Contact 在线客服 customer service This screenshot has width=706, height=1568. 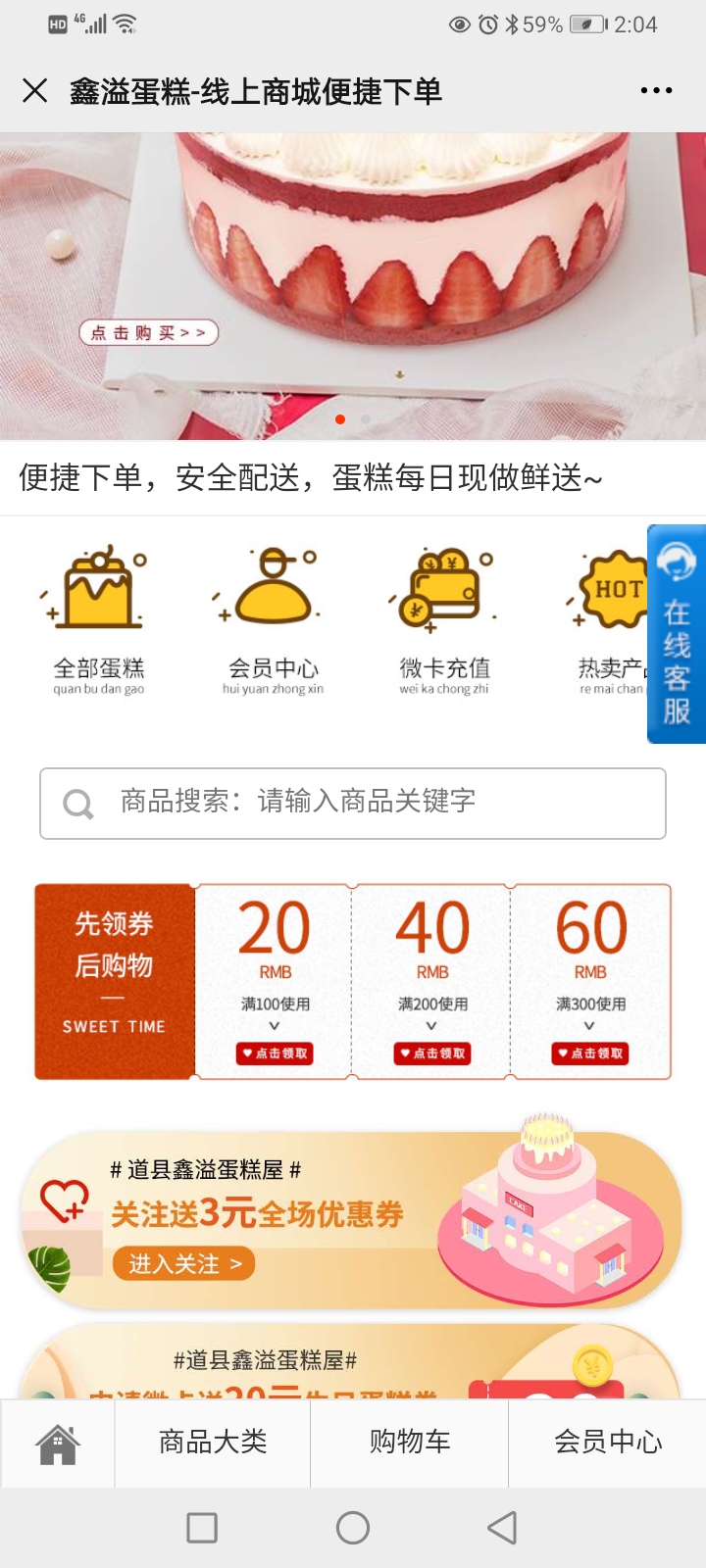click(x=677, y=634)
